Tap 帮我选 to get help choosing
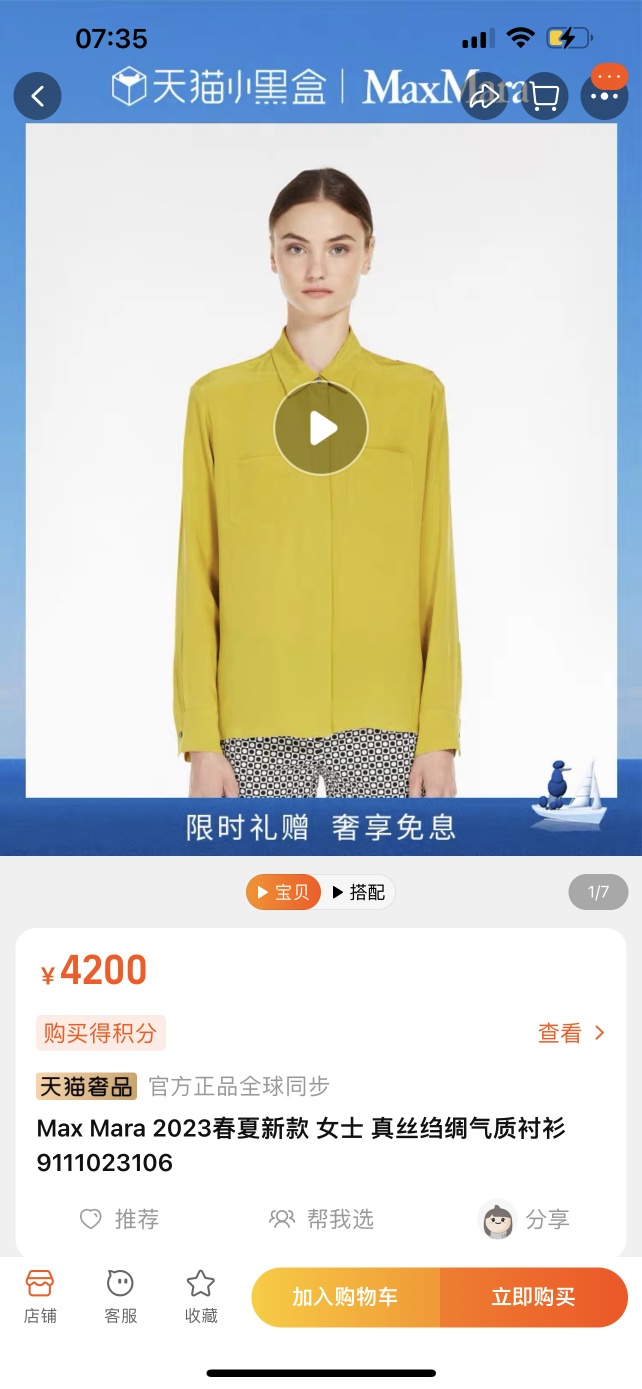 (322, 1219)
